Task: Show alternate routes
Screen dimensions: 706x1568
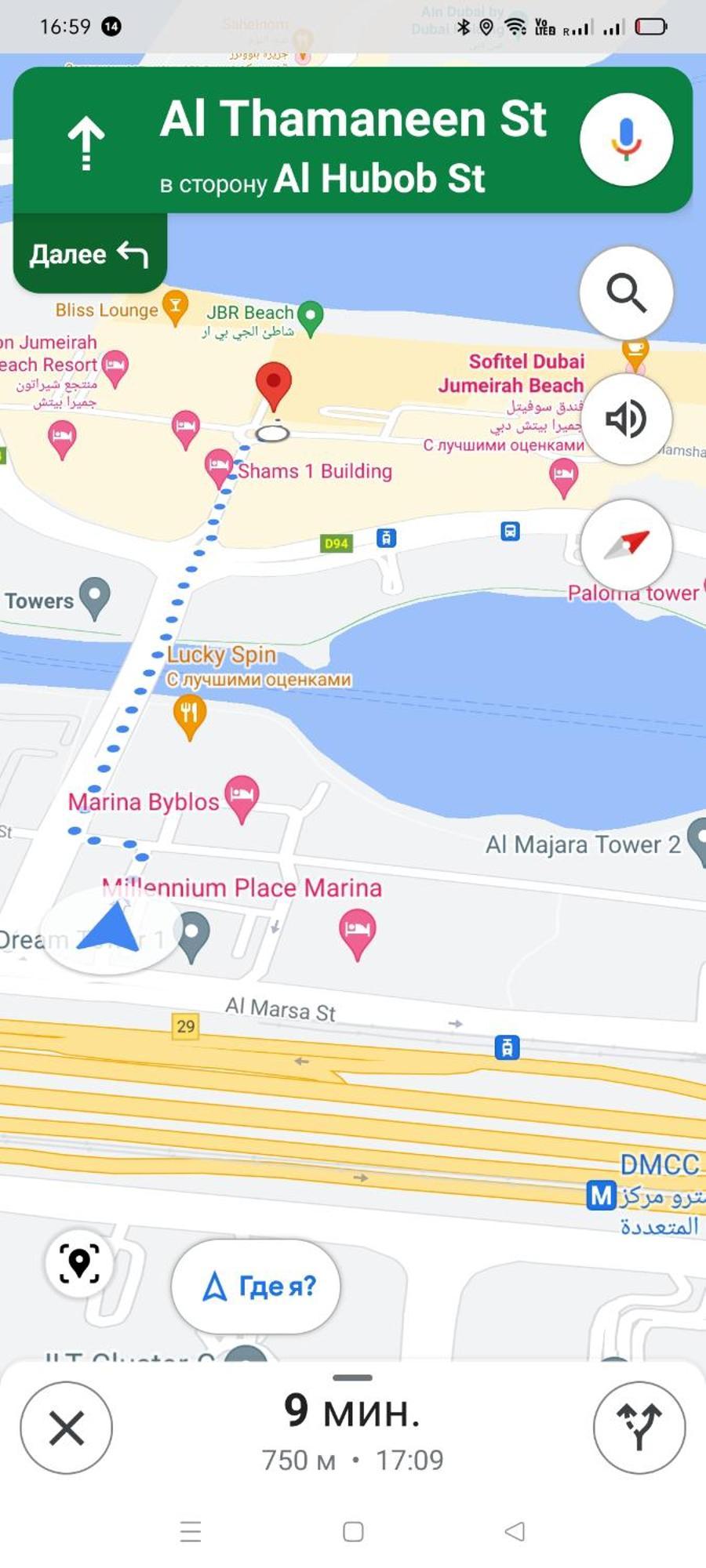Action: [x=639, y=1428]
